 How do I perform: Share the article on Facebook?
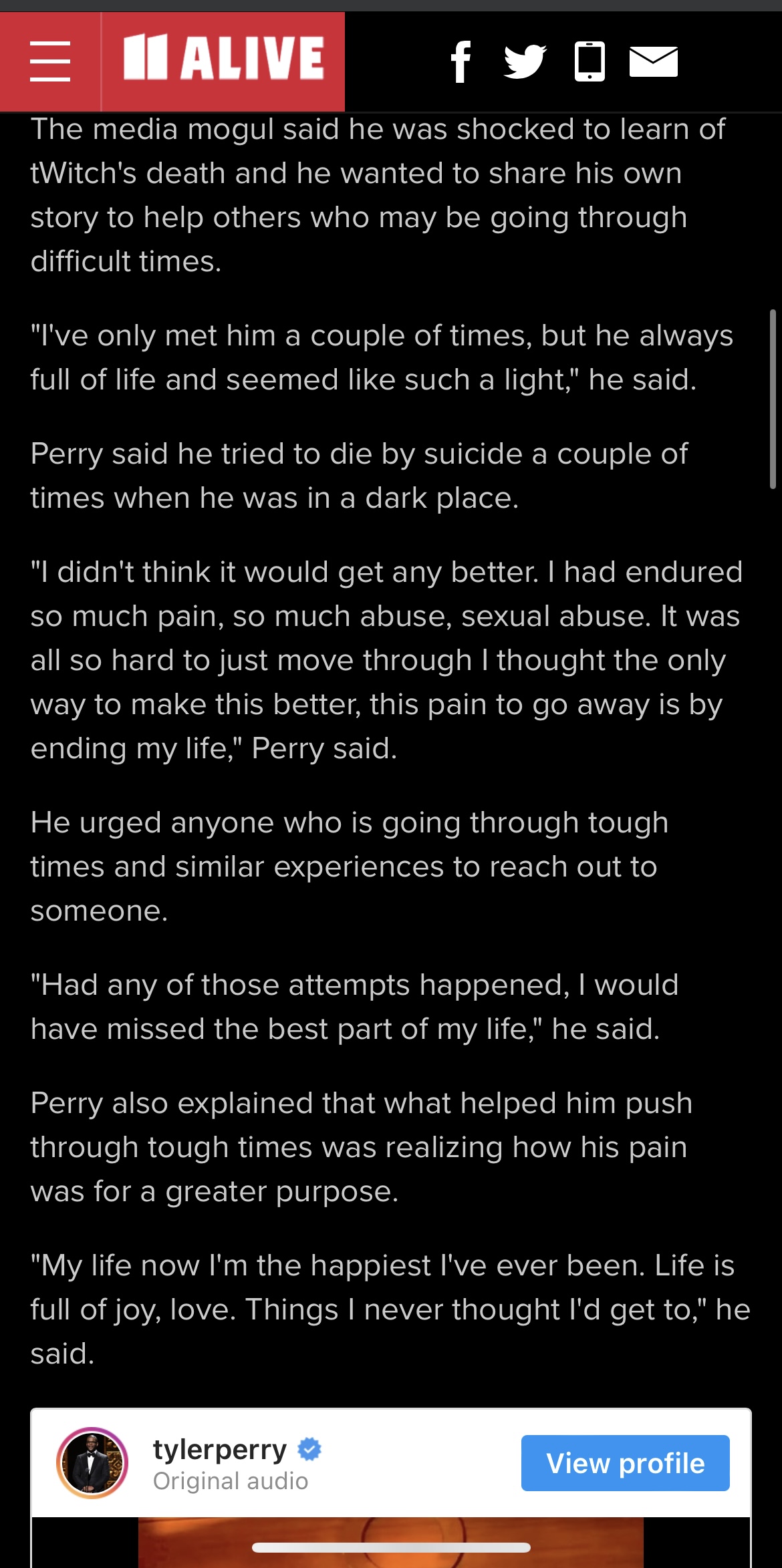click(461, 61)
